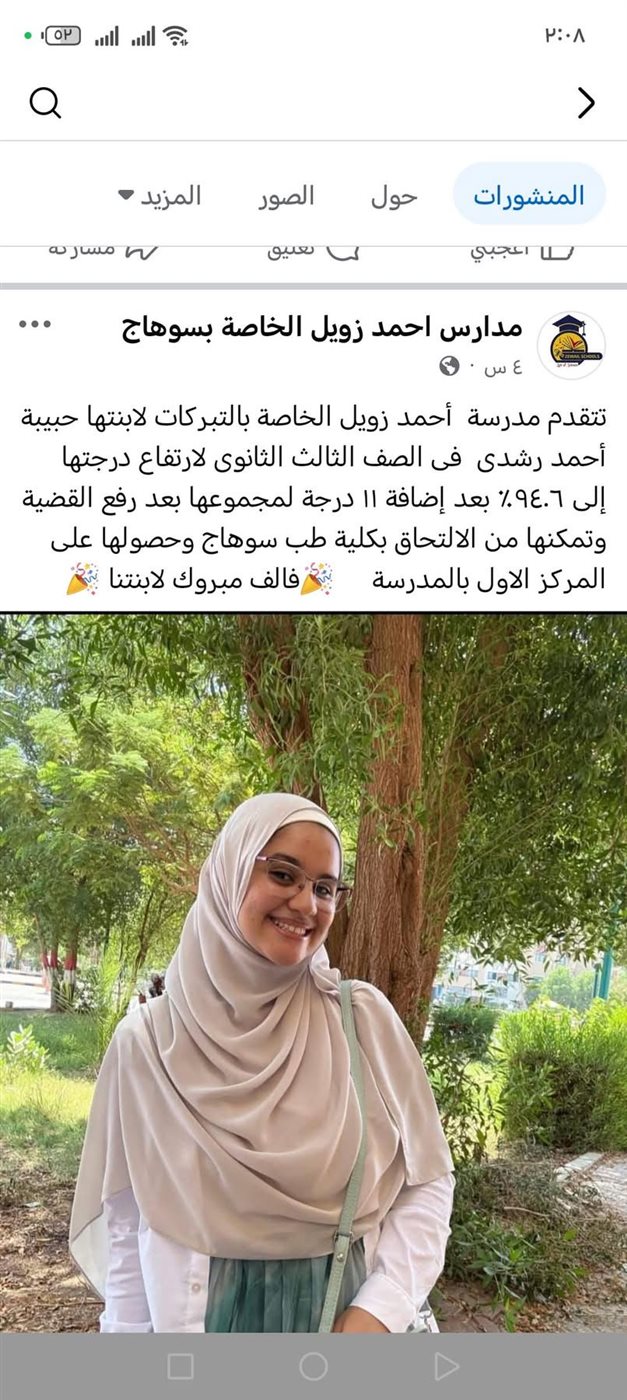Open the page name مدارس احمد زويل الخاصة بسوهاج
Viewport: 627px width, 1400px height.
322,328
